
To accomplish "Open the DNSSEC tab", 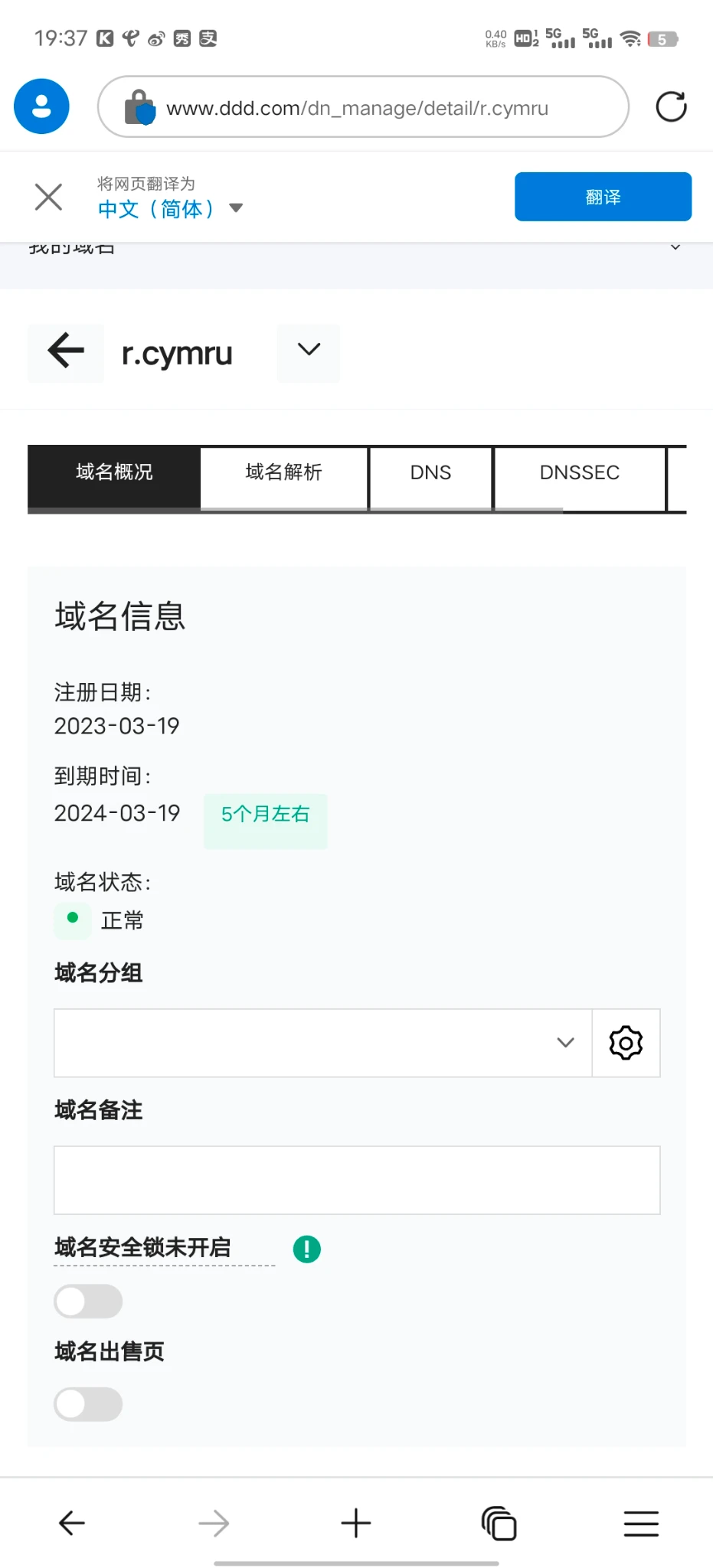I will tap(579, 472).
